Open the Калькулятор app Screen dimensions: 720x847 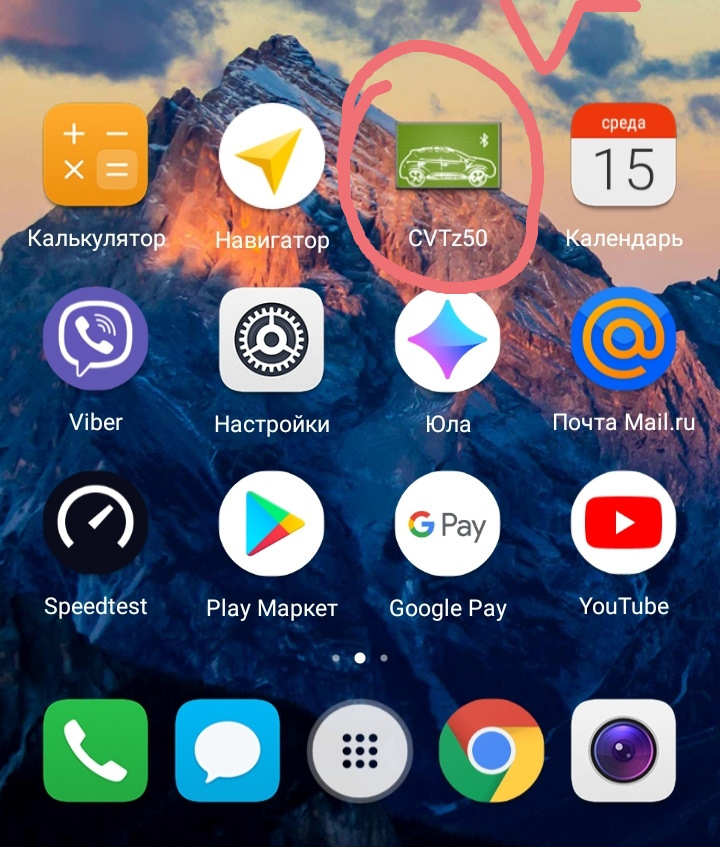click(95, 155)
